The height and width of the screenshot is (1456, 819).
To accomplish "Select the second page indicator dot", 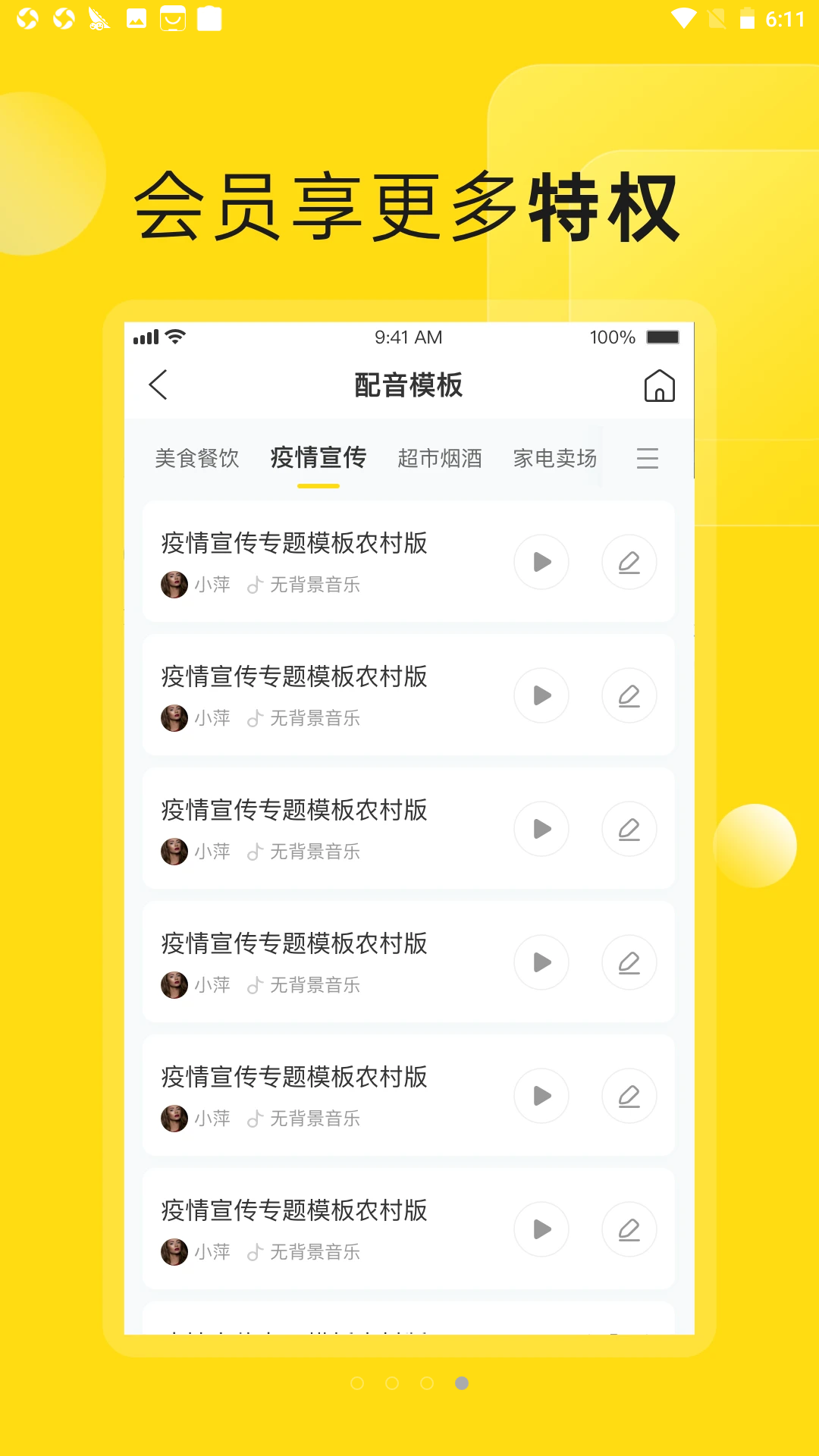I will pos(392,1383).
